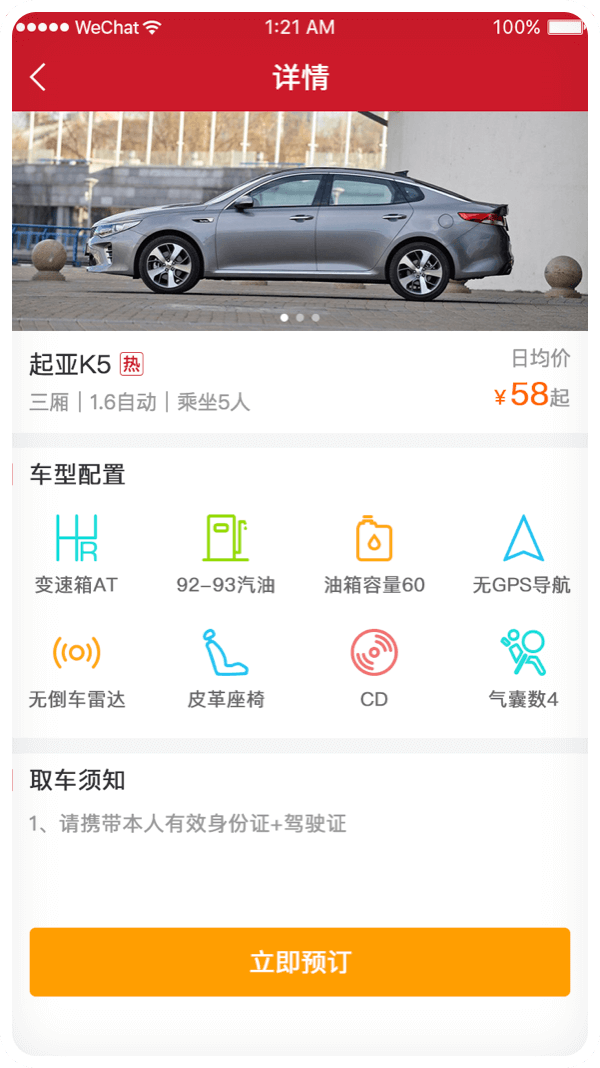Tap the photo carousel page indicator dots
This screenshot has height=1068, width=600.
[300, 318]
